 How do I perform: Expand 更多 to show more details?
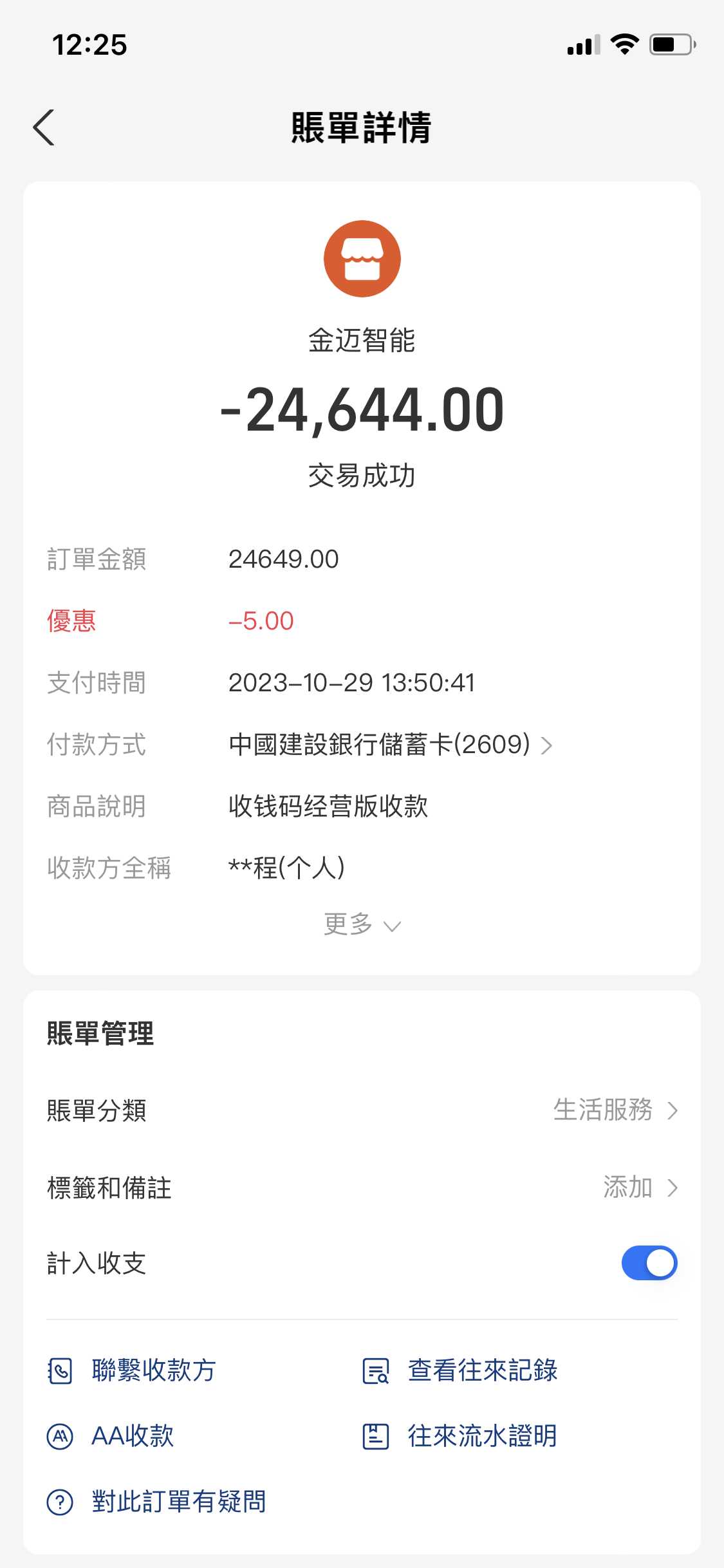[362, 924]
